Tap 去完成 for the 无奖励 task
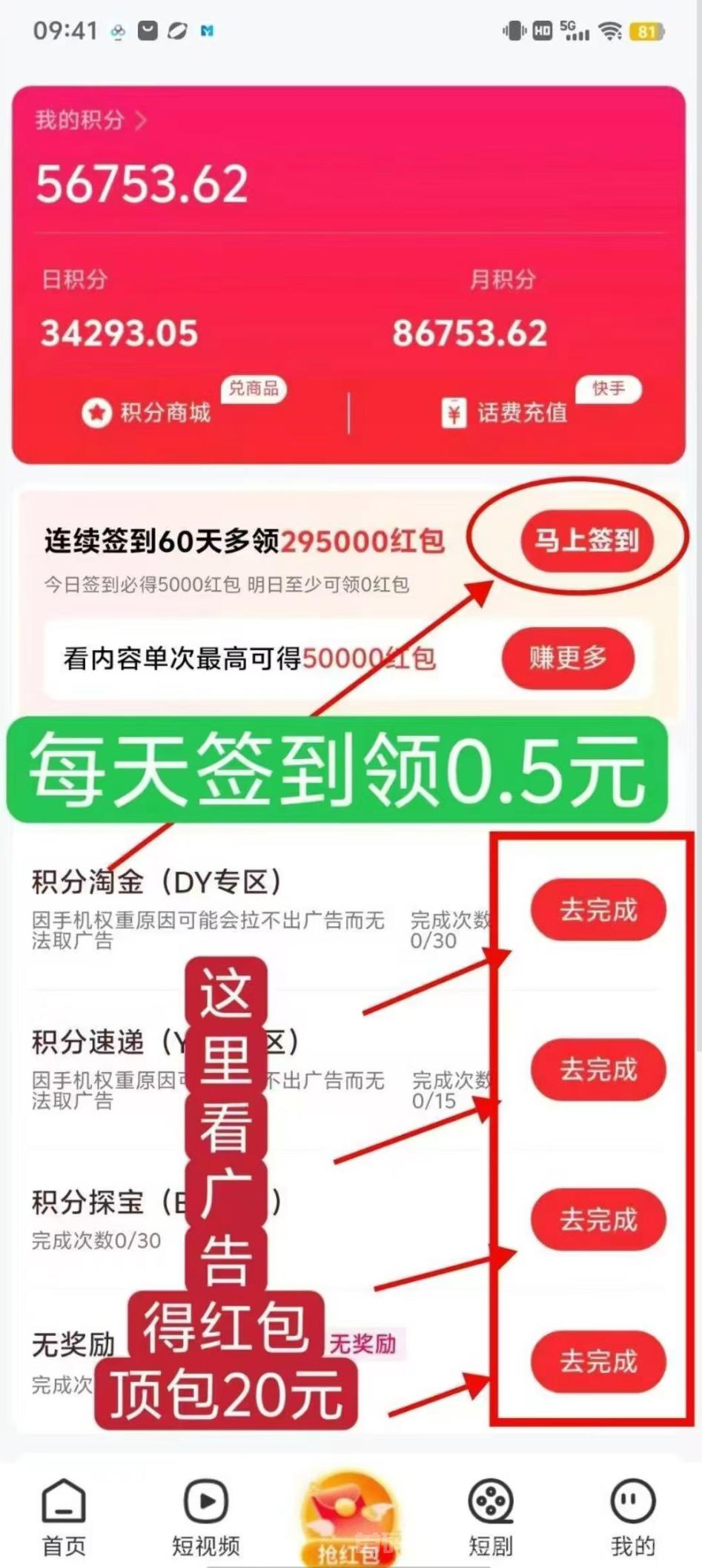 coord(598,1361)
